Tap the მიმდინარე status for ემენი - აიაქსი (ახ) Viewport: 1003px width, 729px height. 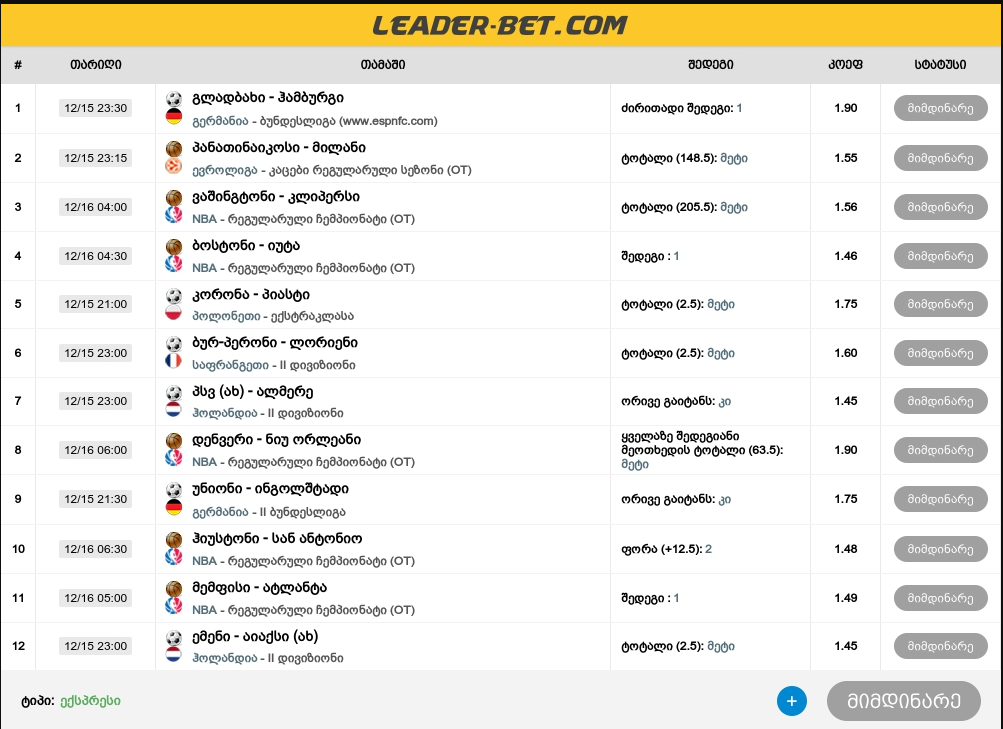coord(940,647)
